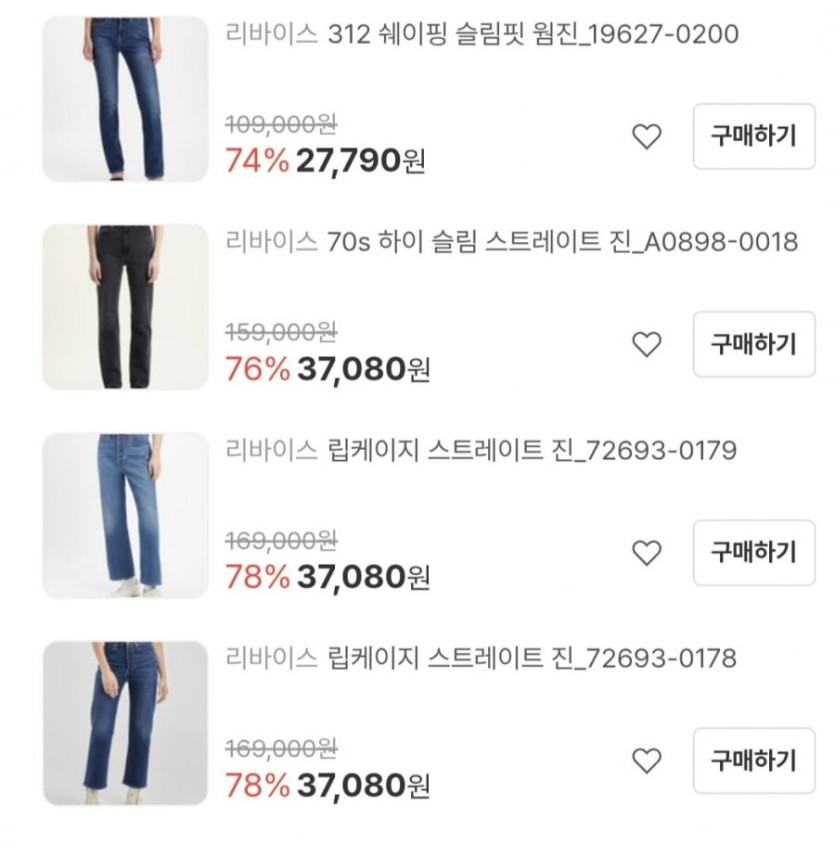This screenshot has width=835, height=844.
Task: Tap 구매하기 for 립케이지 스트레이트 72693-0179
Action: [x=753, y=552]
